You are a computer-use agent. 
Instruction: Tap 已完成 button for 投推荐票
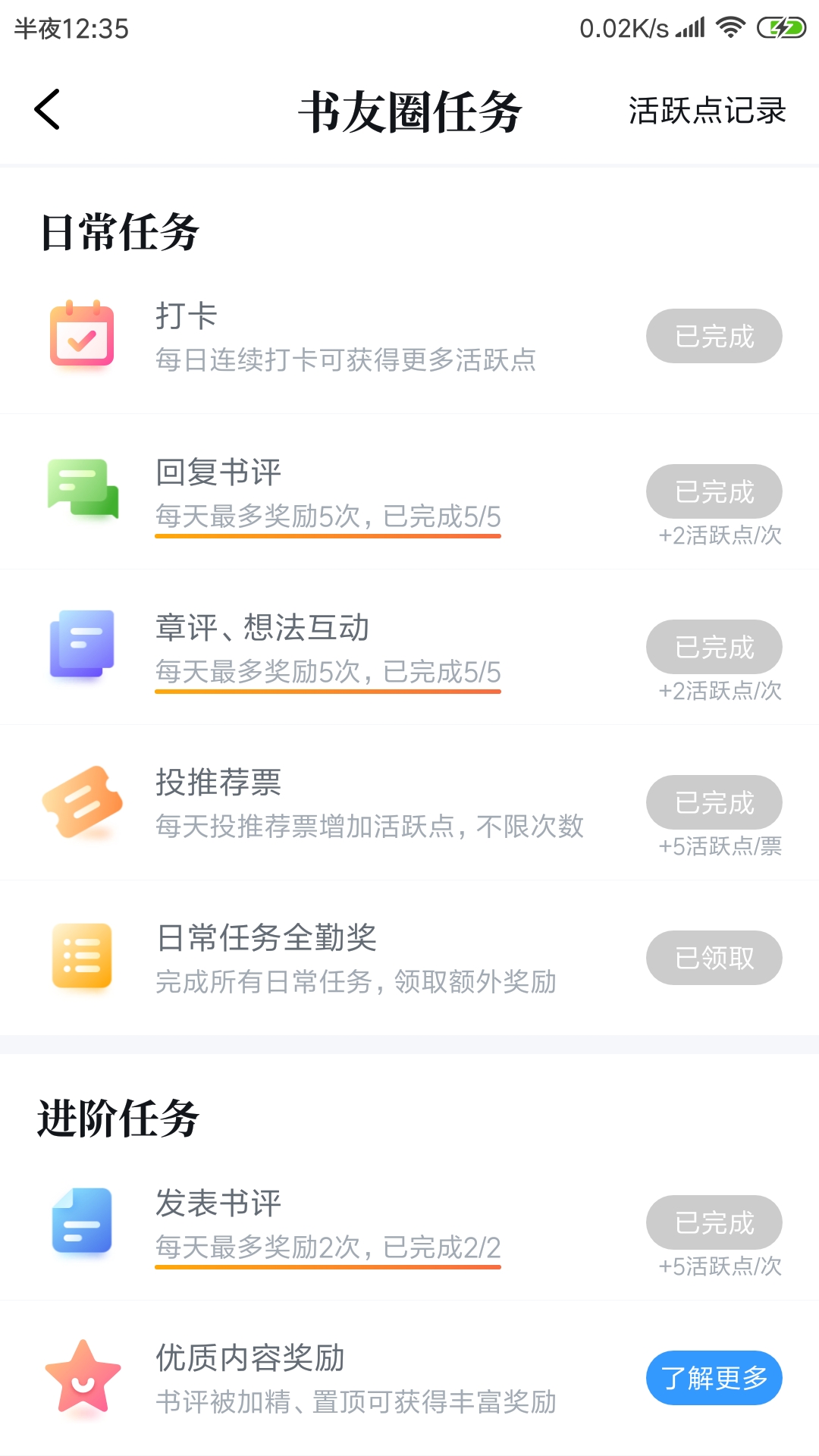click(x=714, y=802)
